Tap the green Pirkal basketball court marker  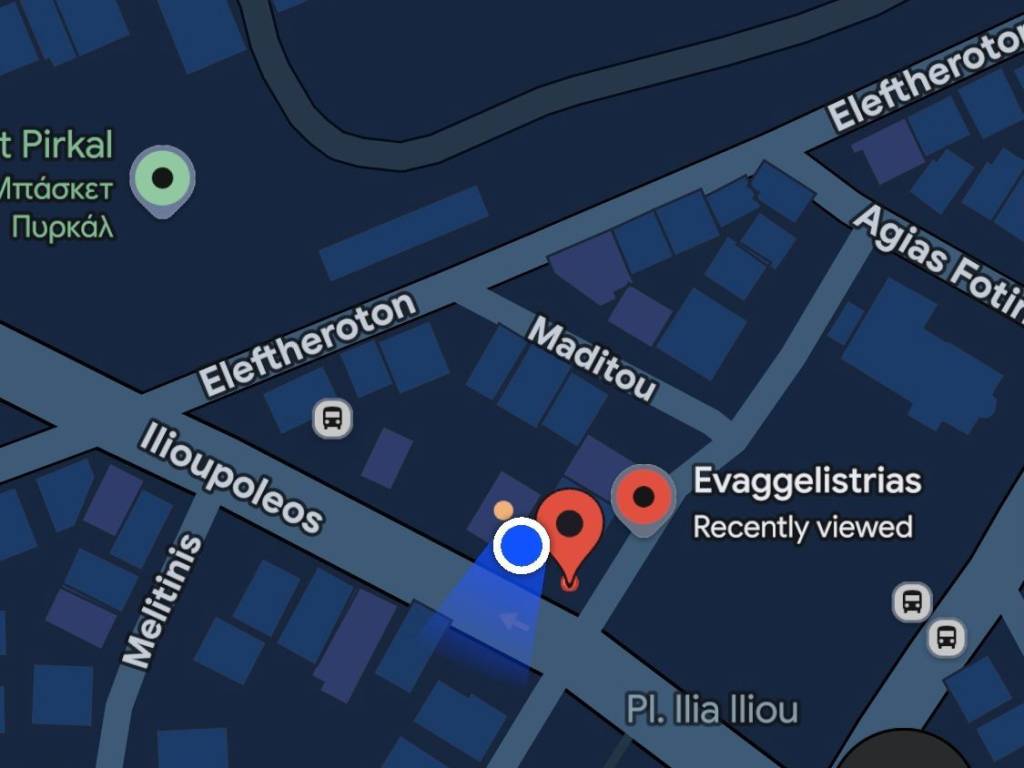point(163,179)
